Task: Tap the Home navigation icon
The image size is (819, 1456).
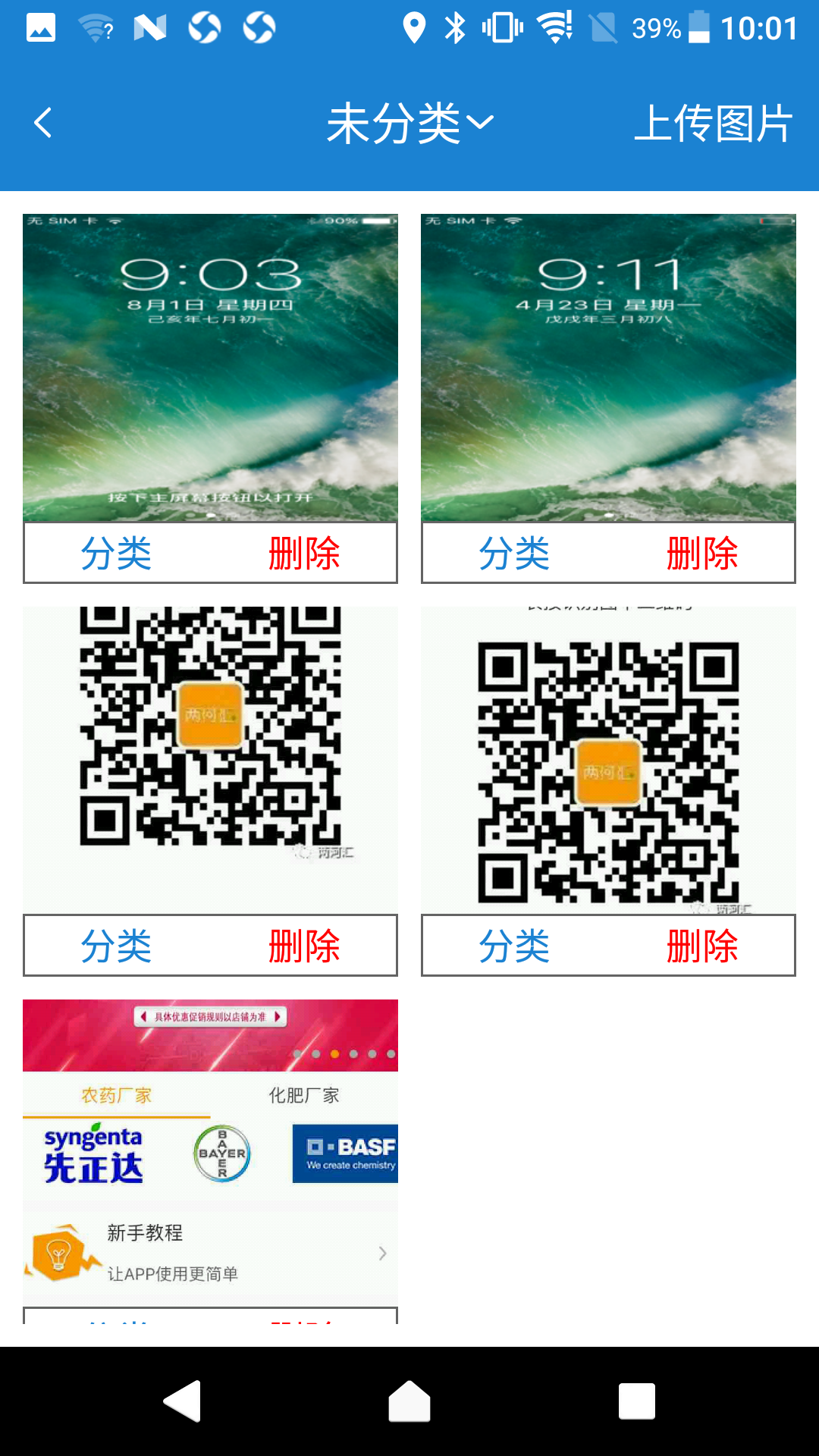Action: click(x=409, y=1401)
